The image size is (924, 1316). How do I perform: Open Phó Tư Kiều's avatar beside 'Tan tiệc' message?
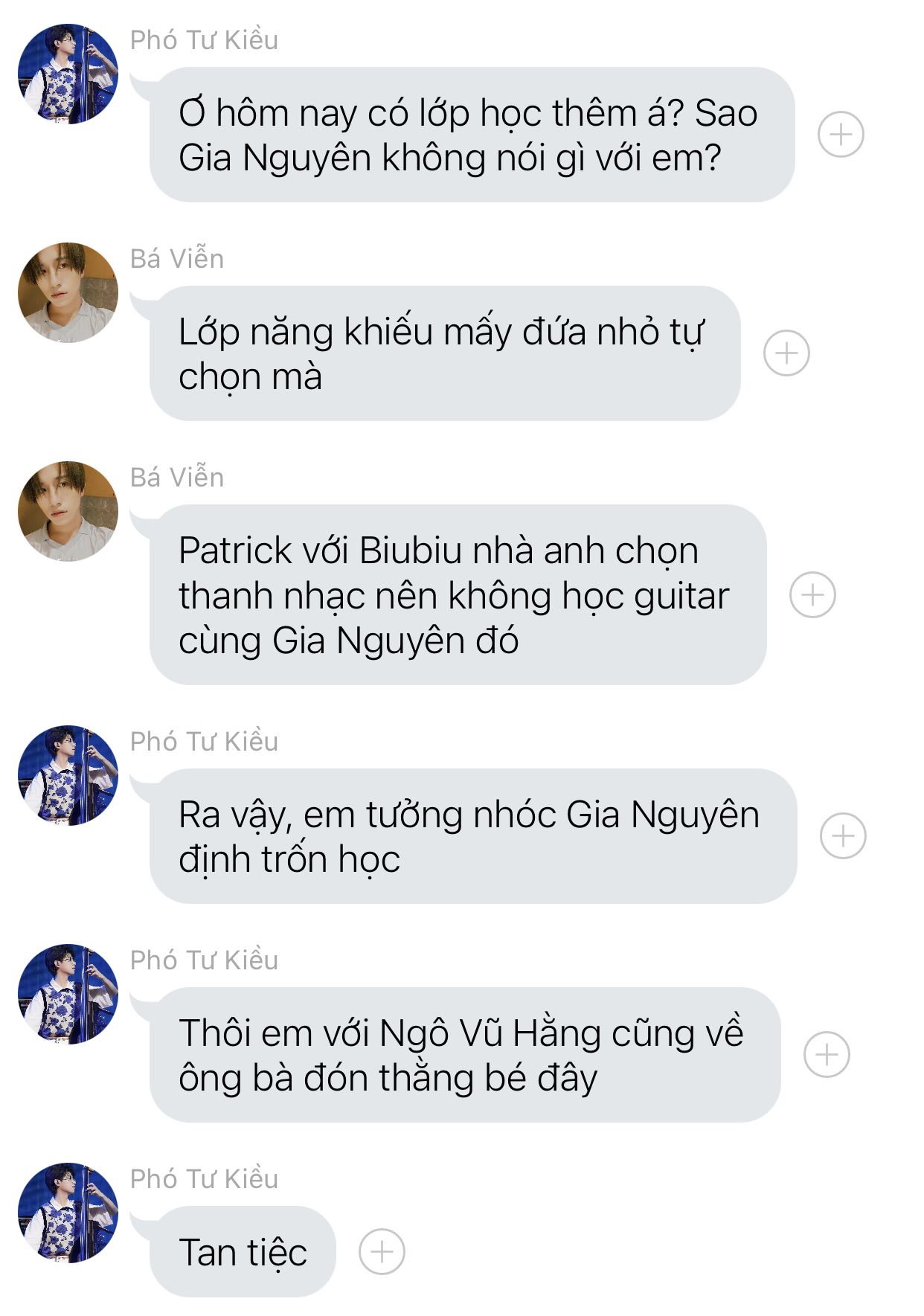point(68,1213)
